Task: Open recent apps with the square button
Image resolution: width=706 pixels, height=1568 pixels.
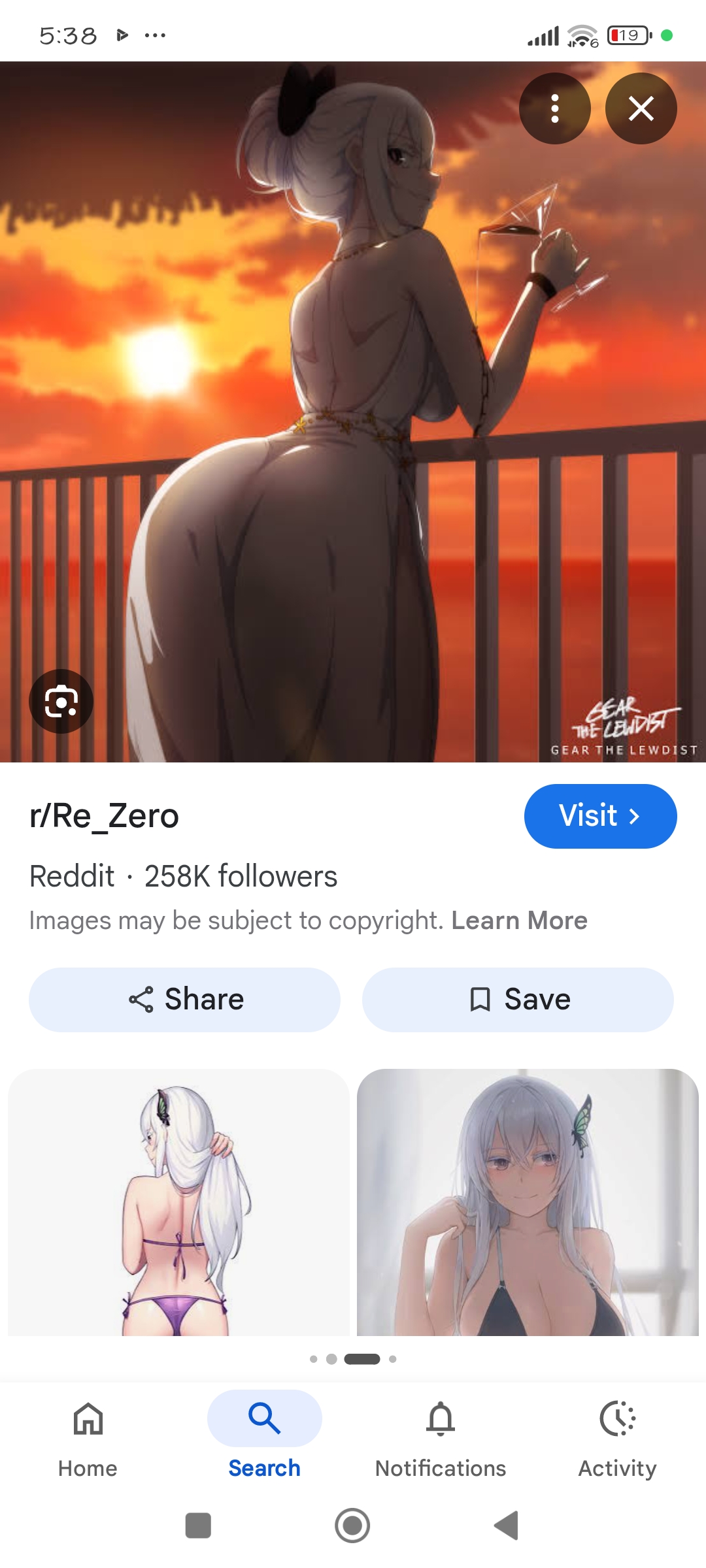Action: click(198, 1526)
